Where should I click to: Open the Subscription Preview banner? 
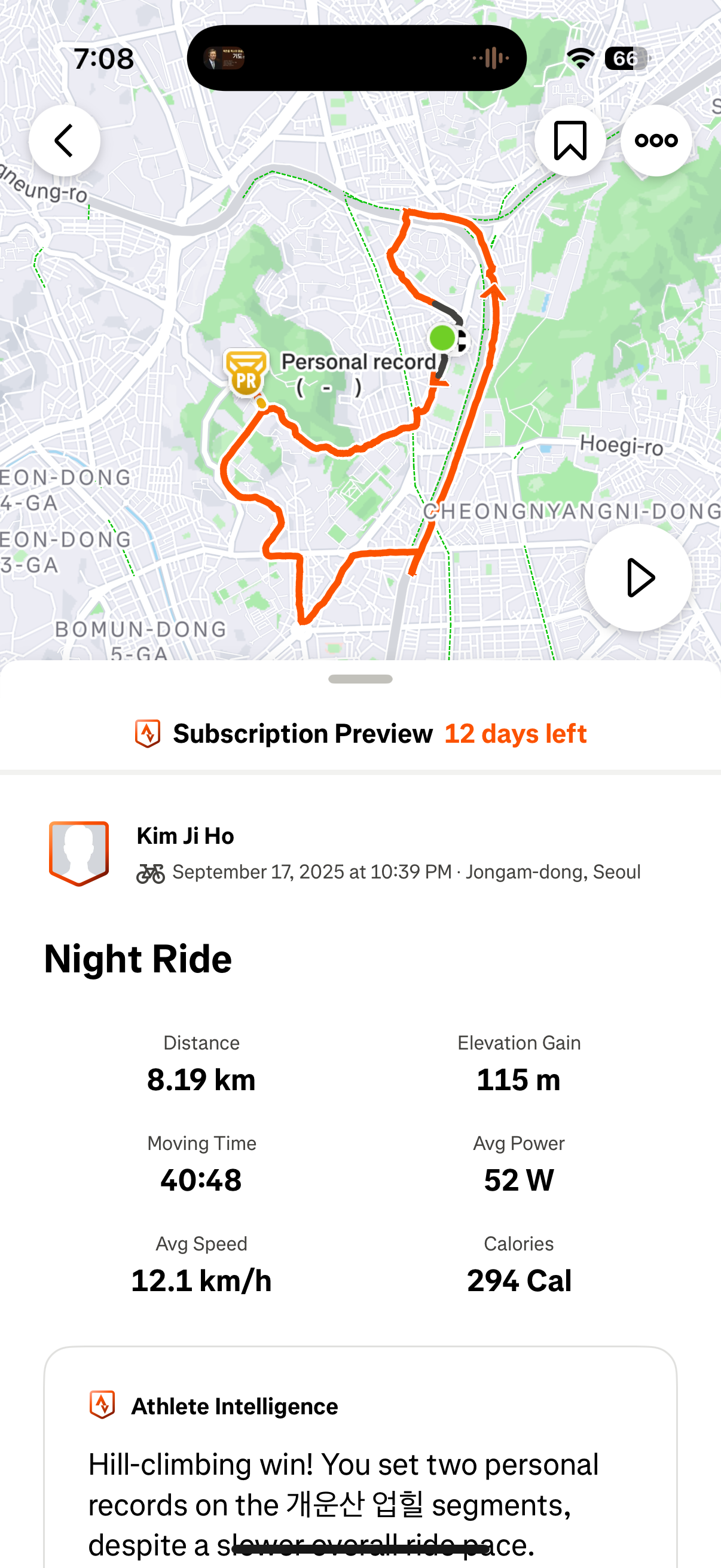[x=360, y=734]
